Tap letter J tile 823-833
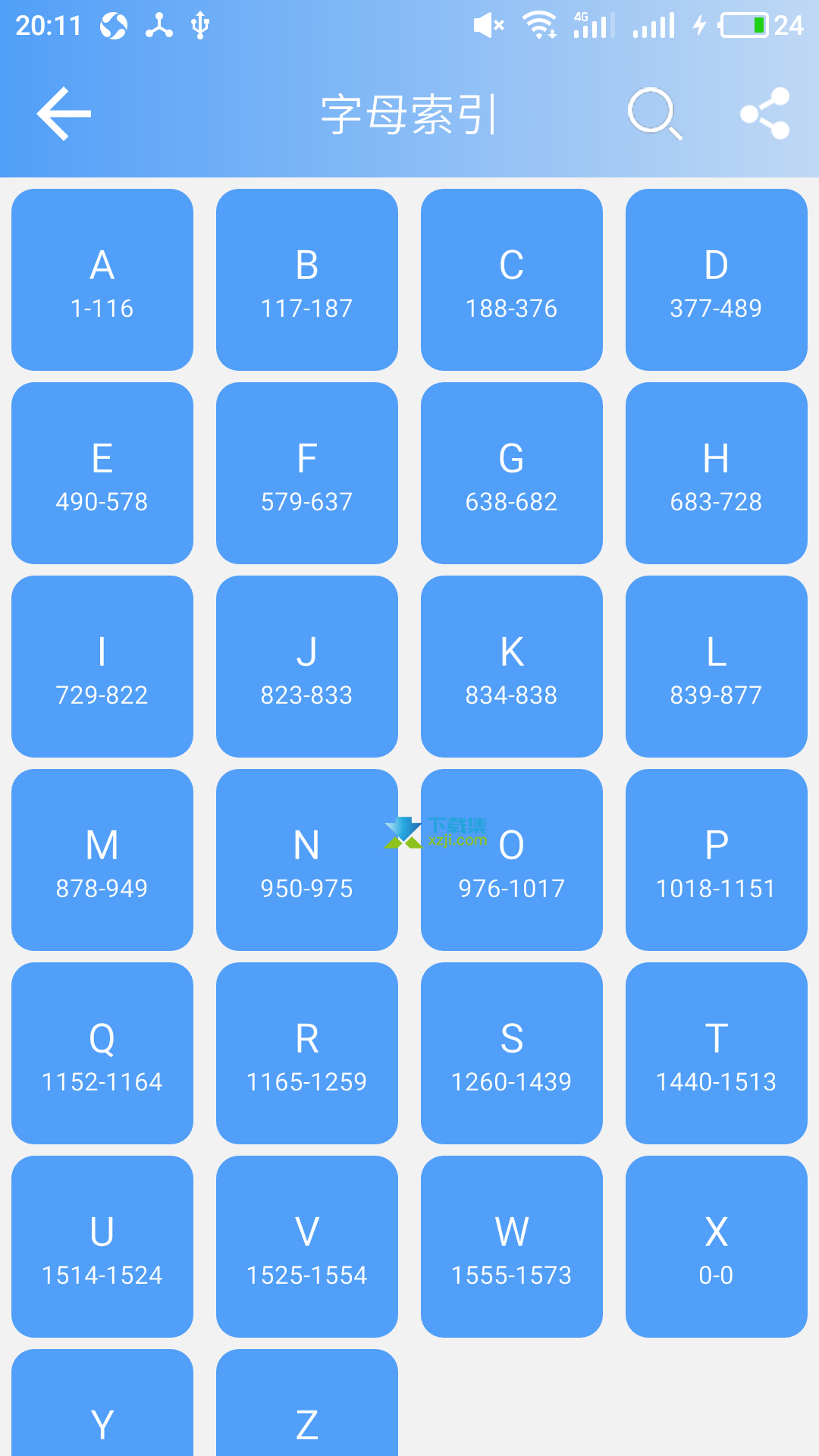The height and width of the screenshot is (1456, 819). coord(307,667)
